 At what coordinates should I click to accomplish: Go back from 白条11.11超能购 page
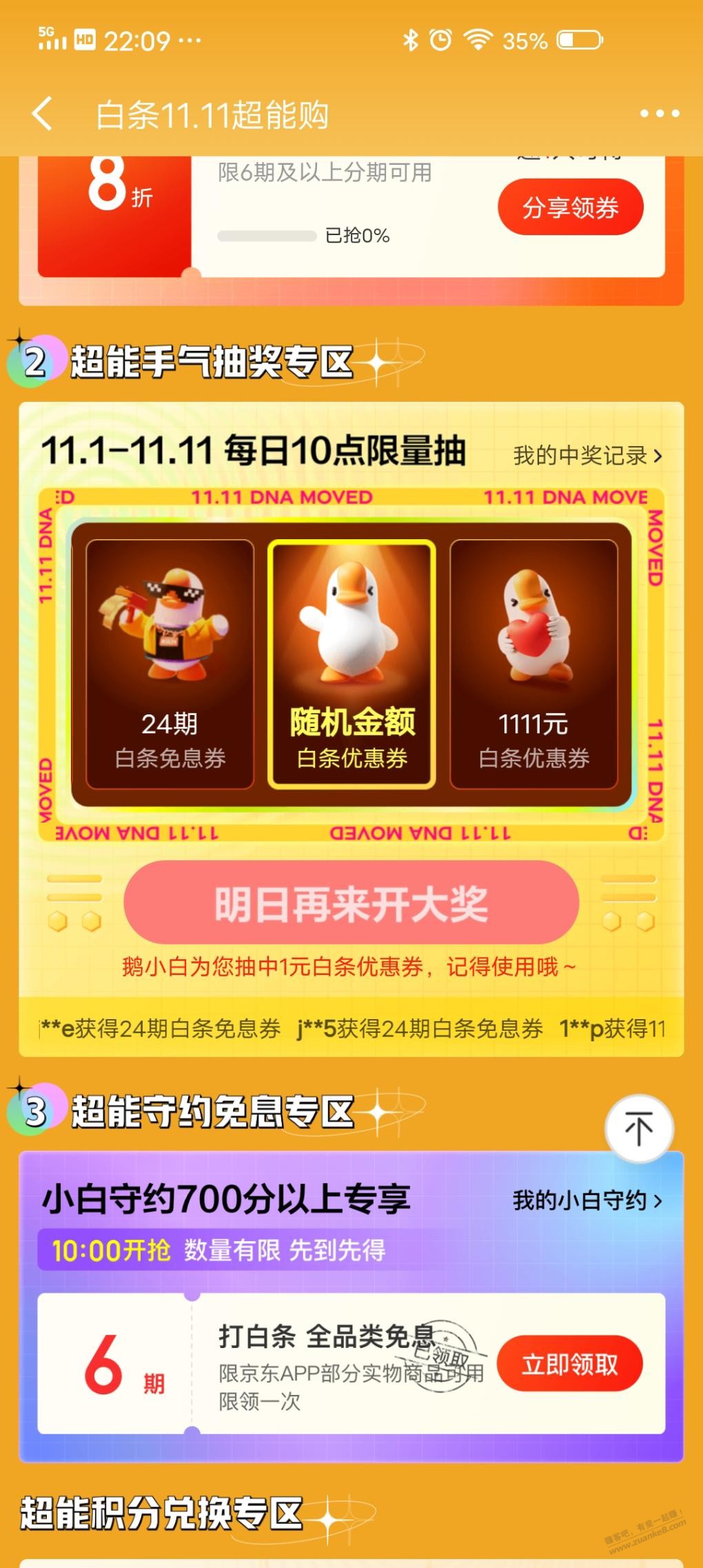coord(43,114)
